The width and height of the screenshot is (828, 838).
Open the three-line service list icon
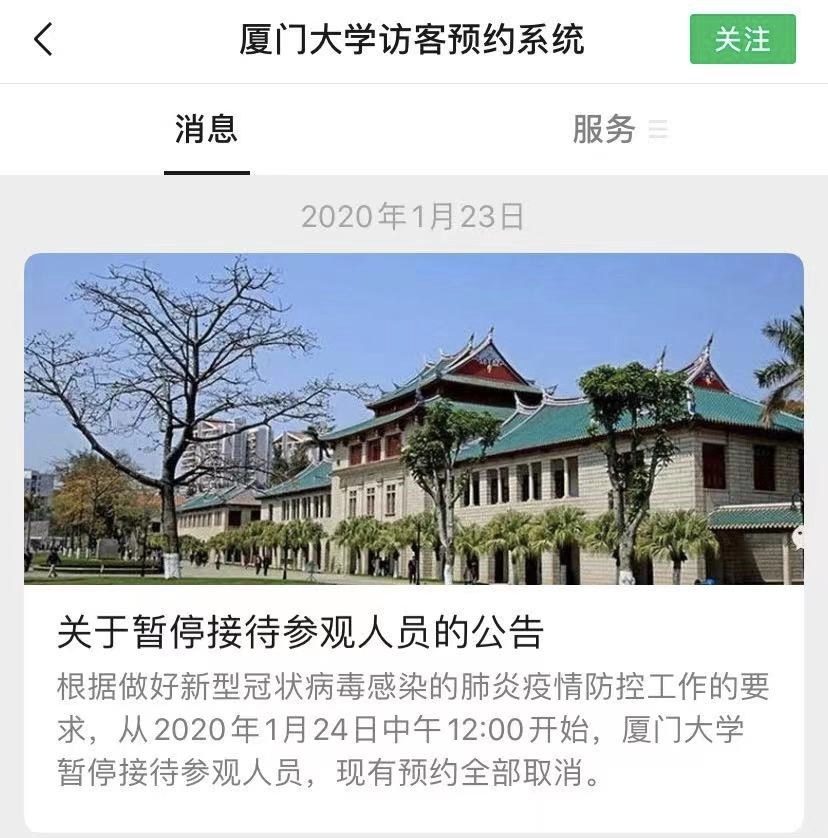coord(657,128)
